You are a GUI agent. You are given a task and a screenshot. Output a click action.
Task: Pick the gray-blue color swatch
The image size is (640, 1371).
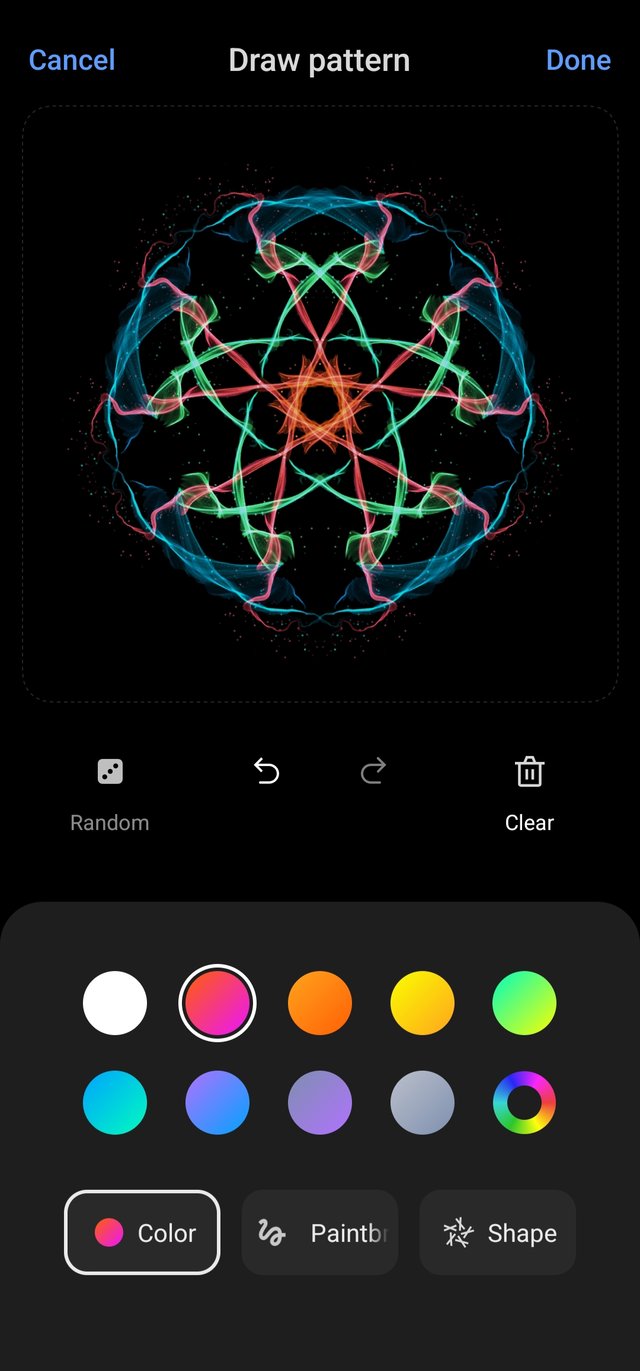[x=422, y=1102]
